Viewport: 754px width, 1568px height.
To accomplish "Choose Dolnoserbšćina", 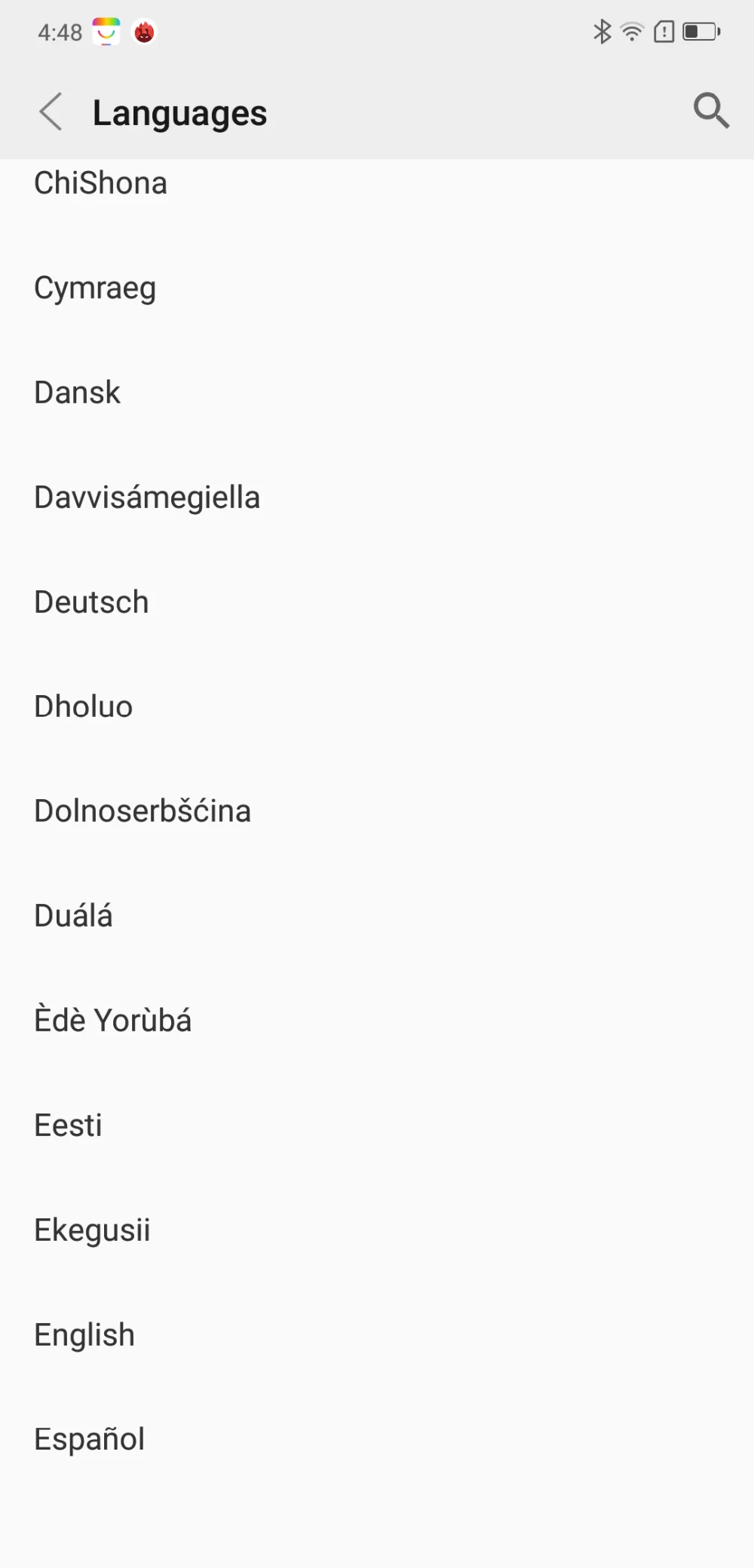I will (377, 811).
